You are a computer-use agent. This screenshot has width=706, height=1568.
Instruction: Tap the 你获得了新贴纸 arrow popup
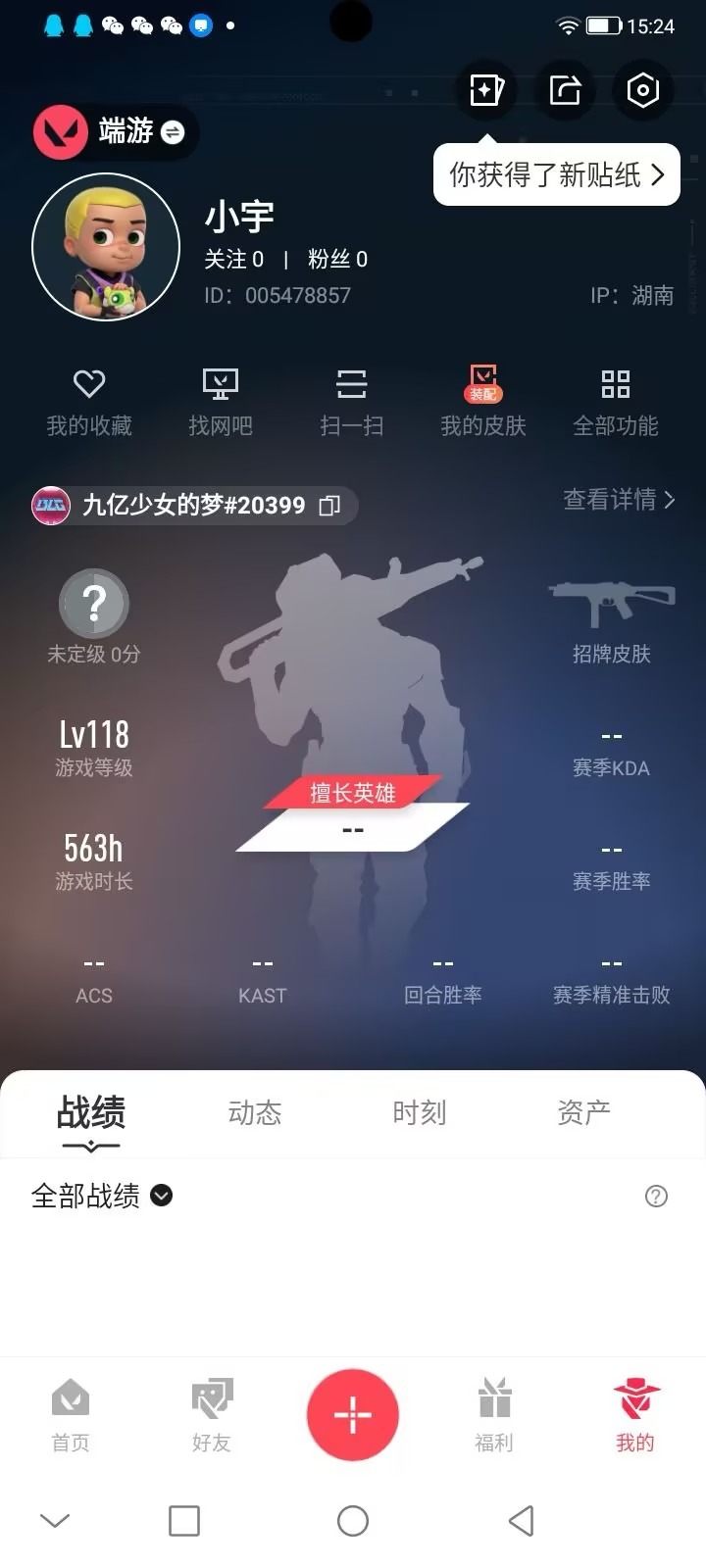point(556,173)
